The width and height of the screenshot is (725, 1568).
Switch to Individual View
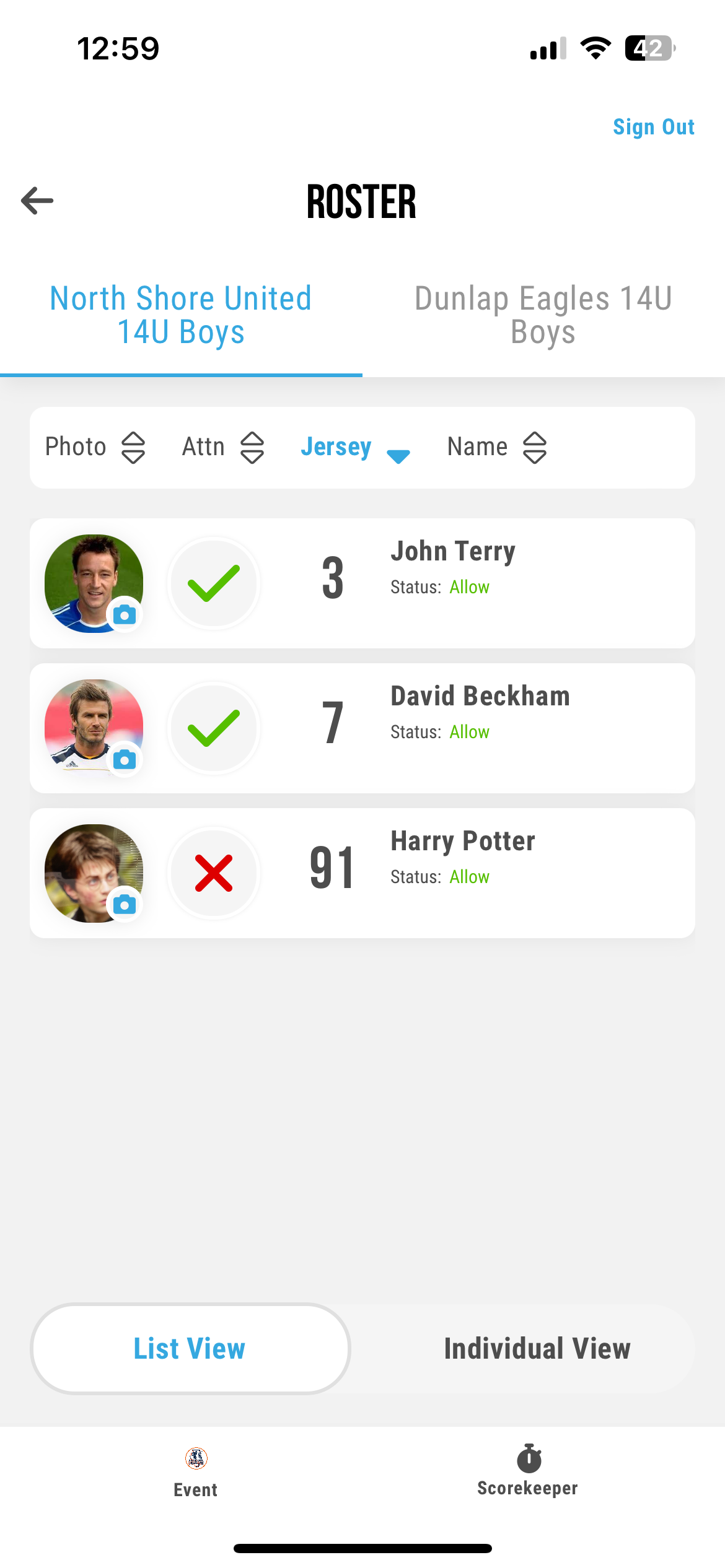click(537, 1349)
